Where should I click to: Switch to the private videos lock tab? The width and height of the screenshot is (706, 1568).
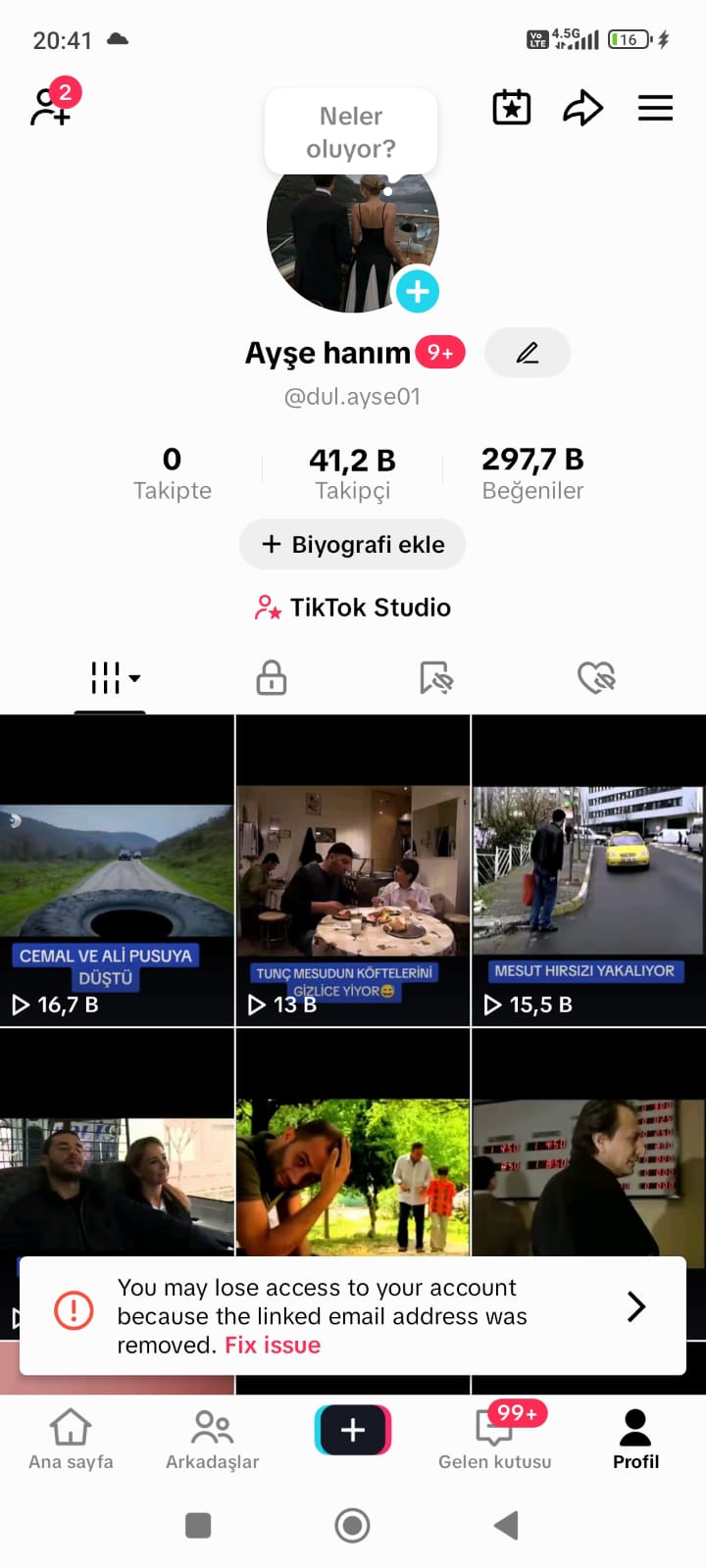[x=271, y=677]
